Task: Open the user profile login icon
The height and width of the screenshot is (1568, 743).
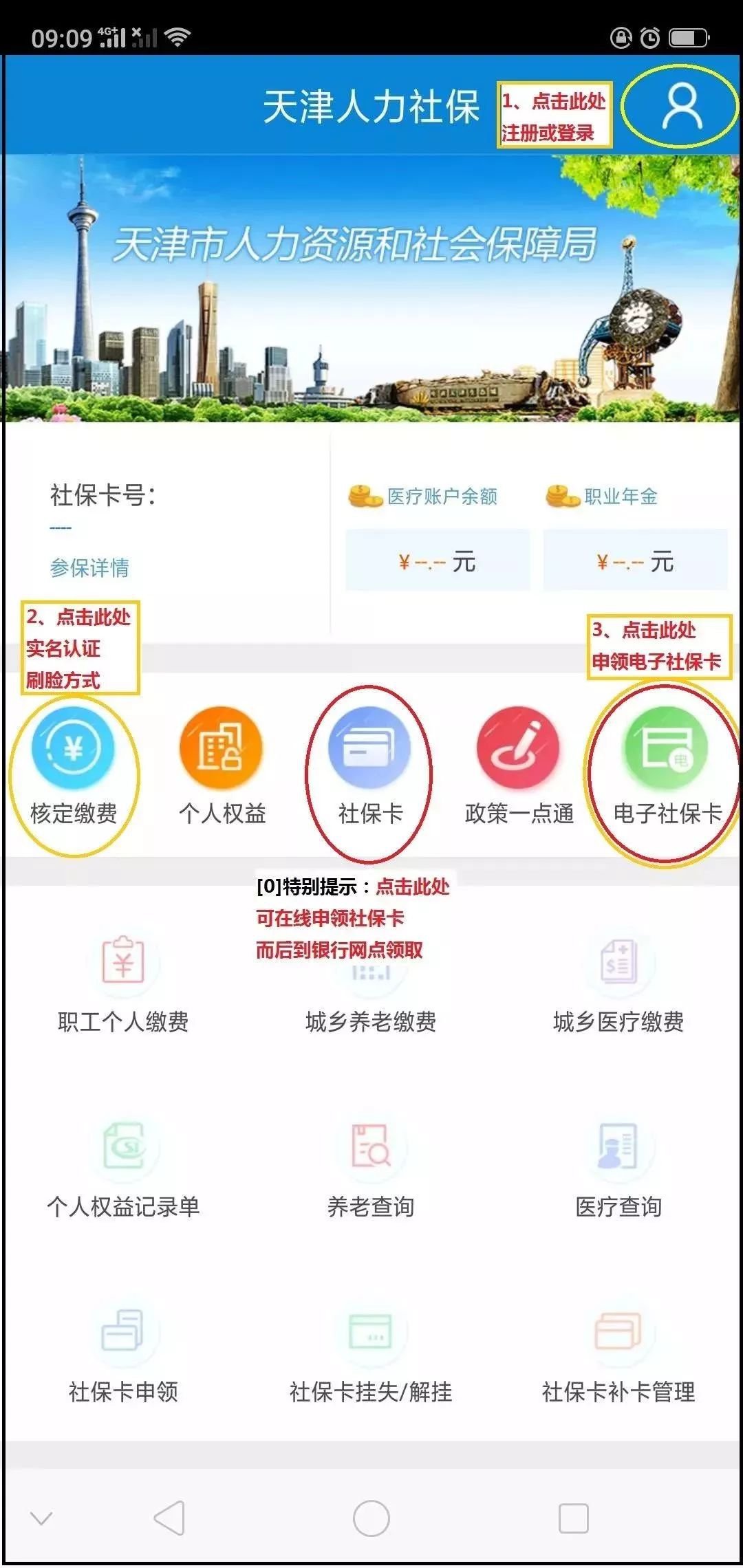Action: 681,106
